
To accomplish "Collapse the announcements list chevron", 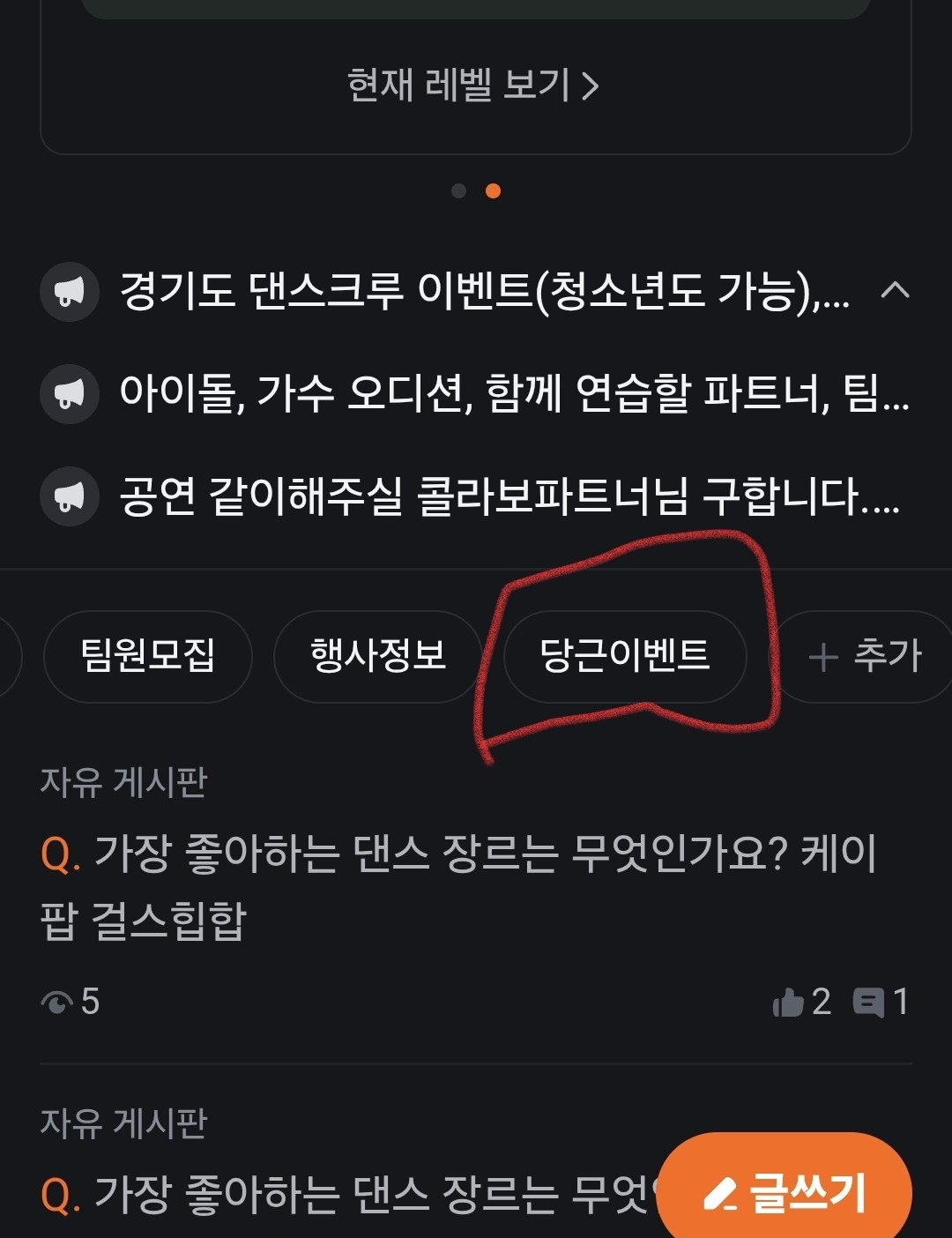I will pyautogui.click(x=895, y=290).
